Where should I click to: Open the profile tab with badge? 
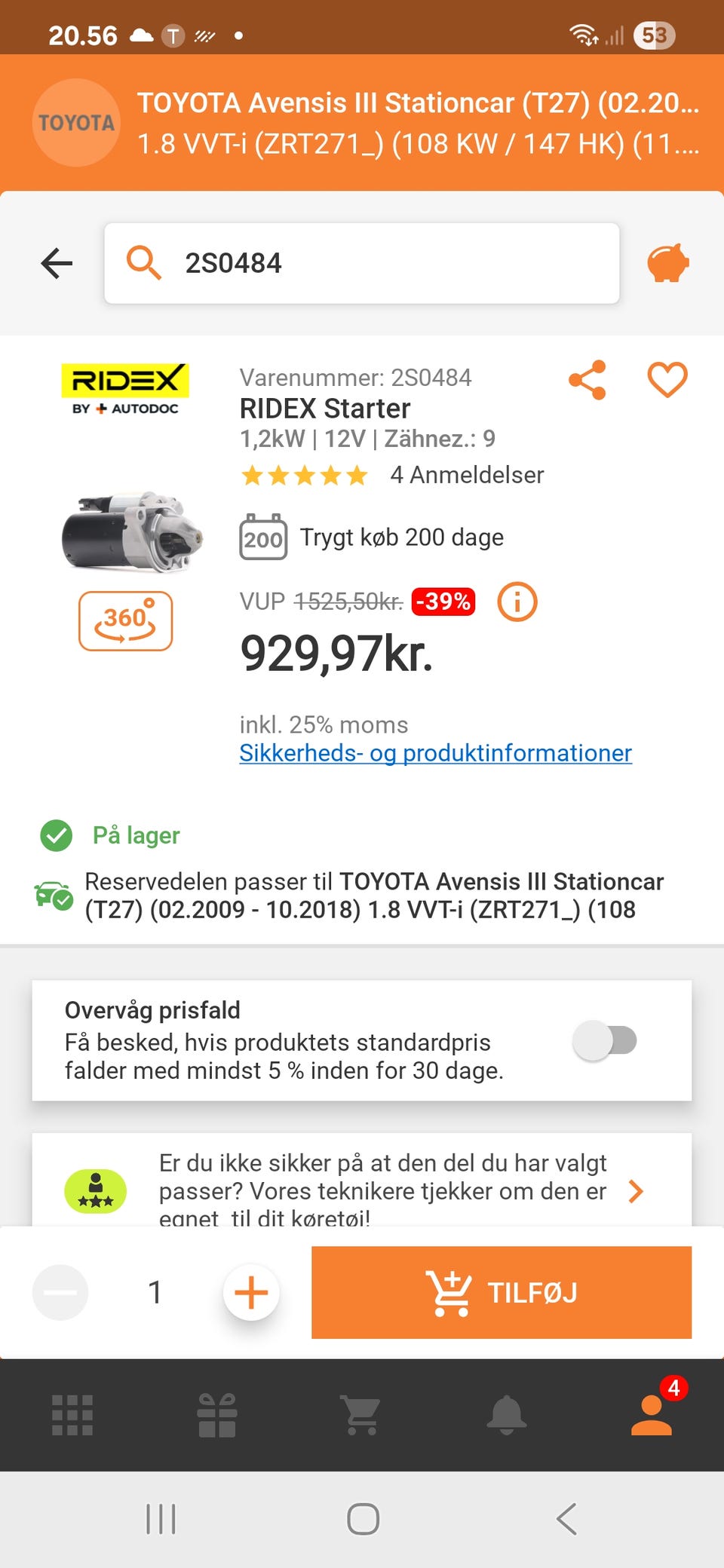coord(652,1415)
